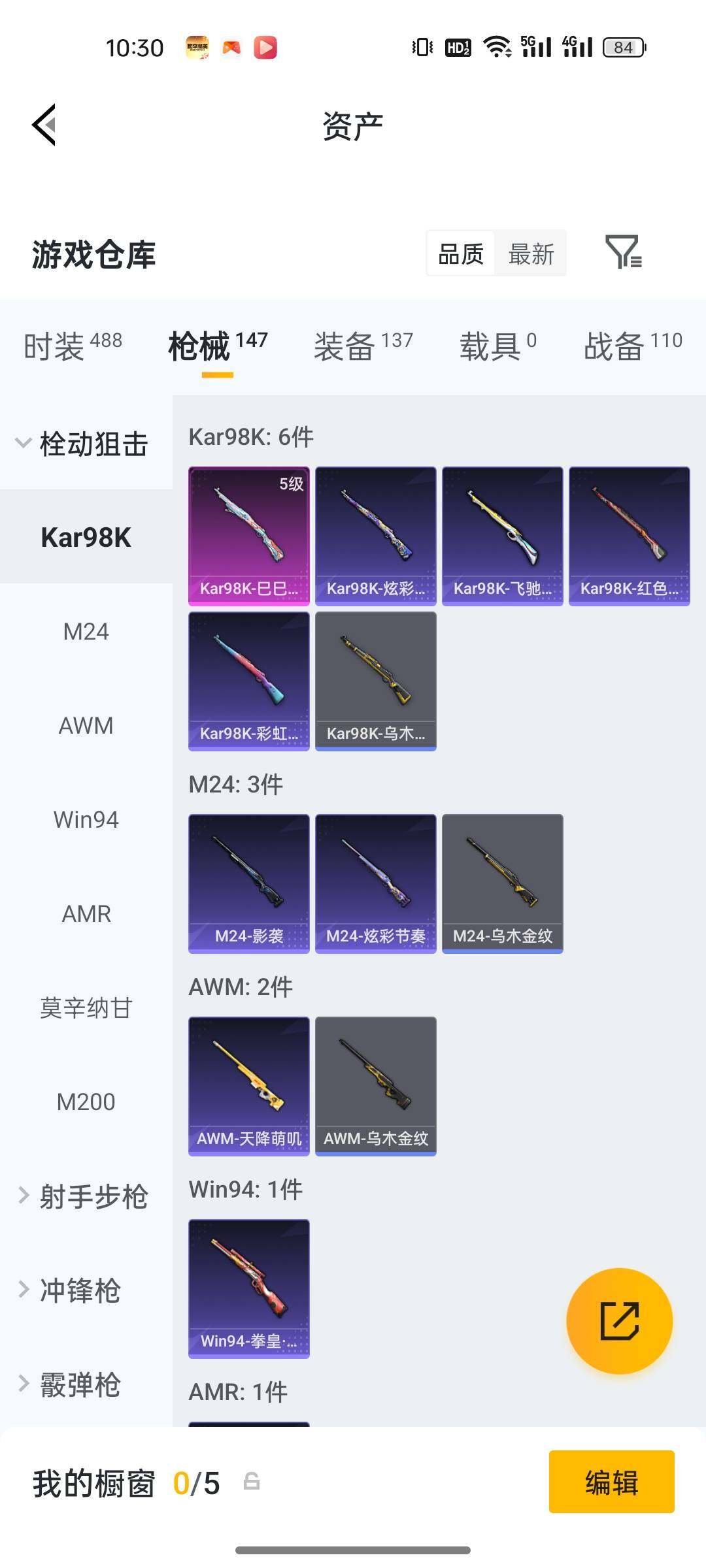Select M24 in the side list

coord(86,632)
